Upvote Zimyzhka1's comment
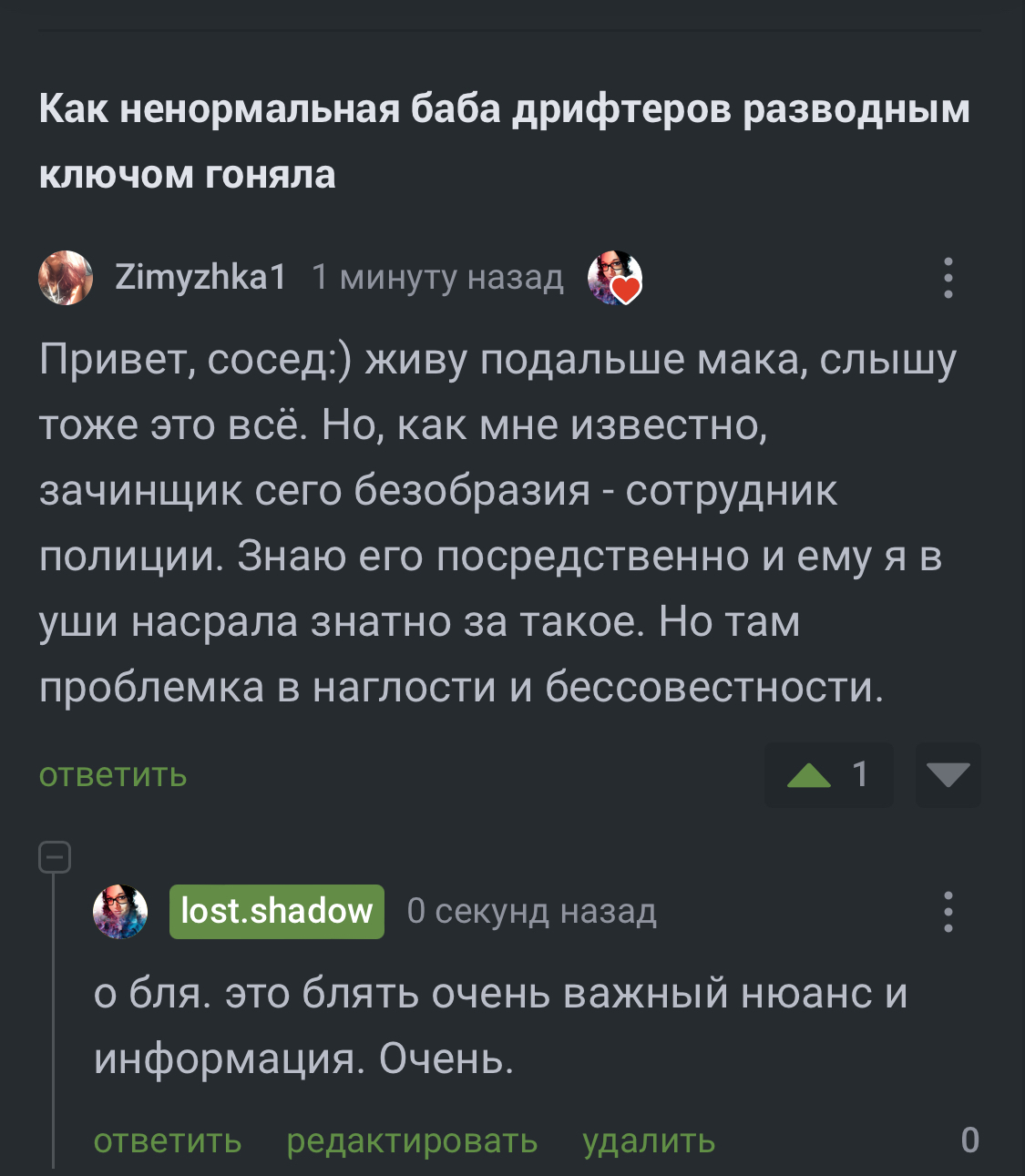1025x1176 pixels. coord(809,775)
